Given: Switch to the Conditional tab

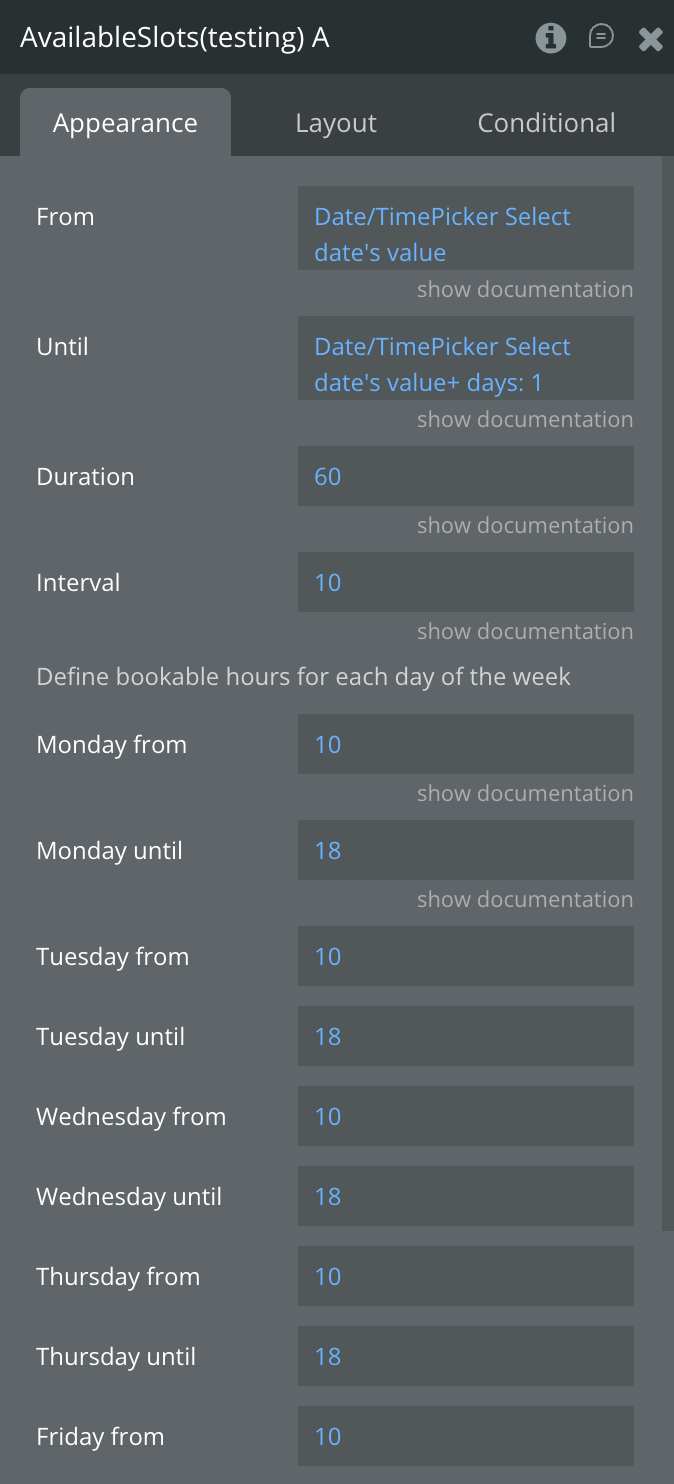Looking at the screenshot, I should point(546,123).
